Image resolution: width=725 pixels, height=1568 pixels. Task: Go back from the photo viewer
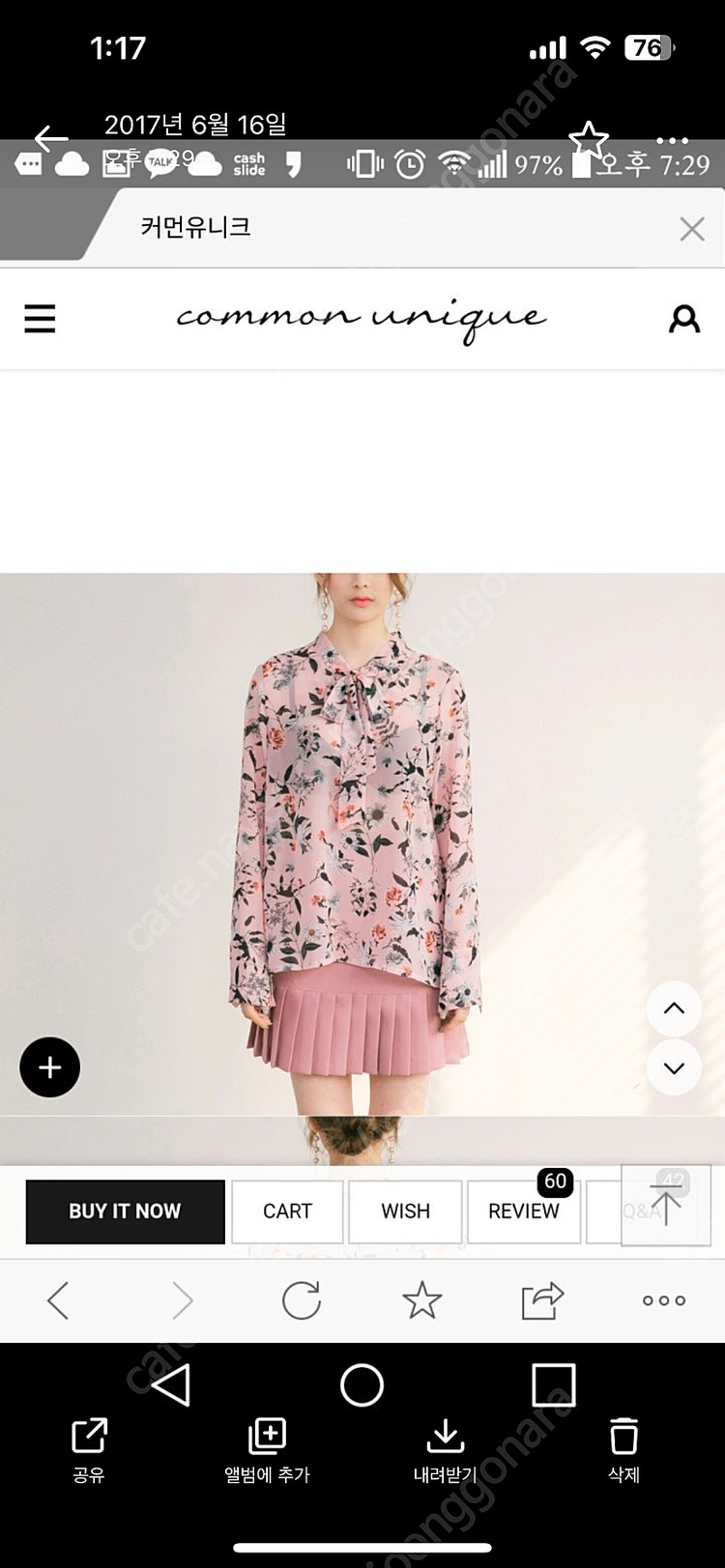tap(50, 138)
